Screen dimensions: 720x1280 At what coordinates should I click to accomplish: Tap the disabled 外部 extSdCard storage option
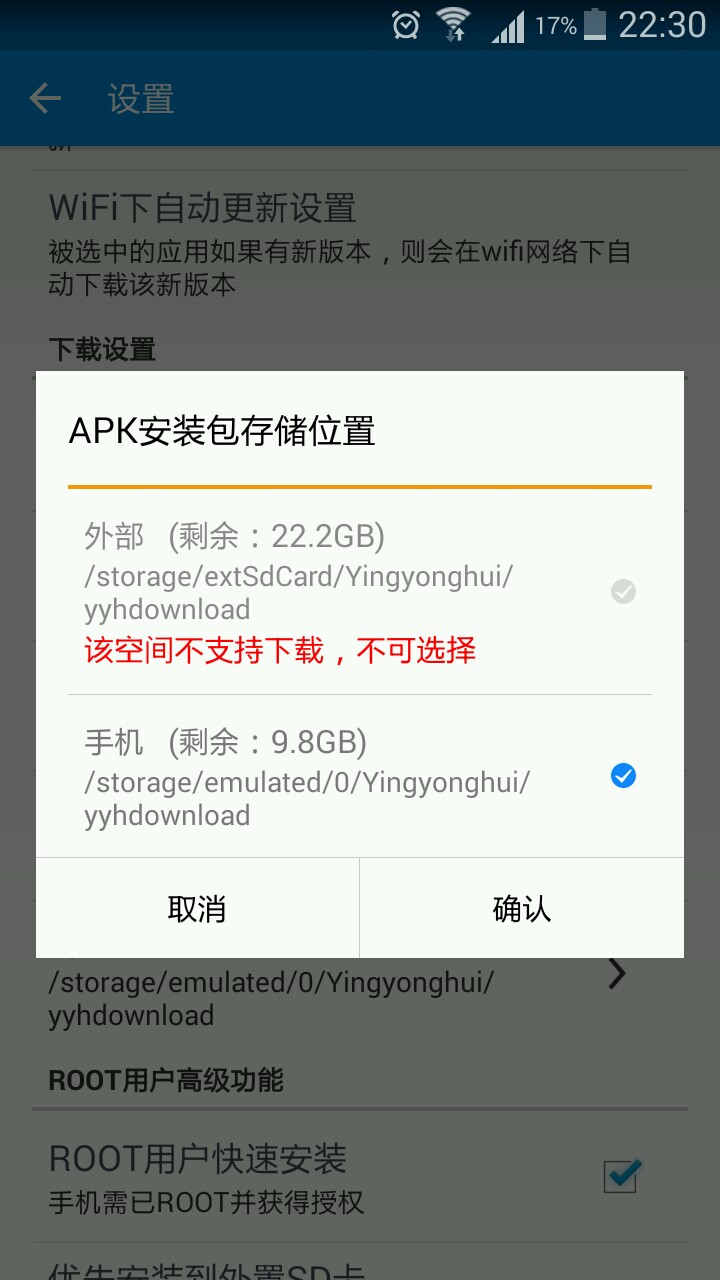(360, 592)
